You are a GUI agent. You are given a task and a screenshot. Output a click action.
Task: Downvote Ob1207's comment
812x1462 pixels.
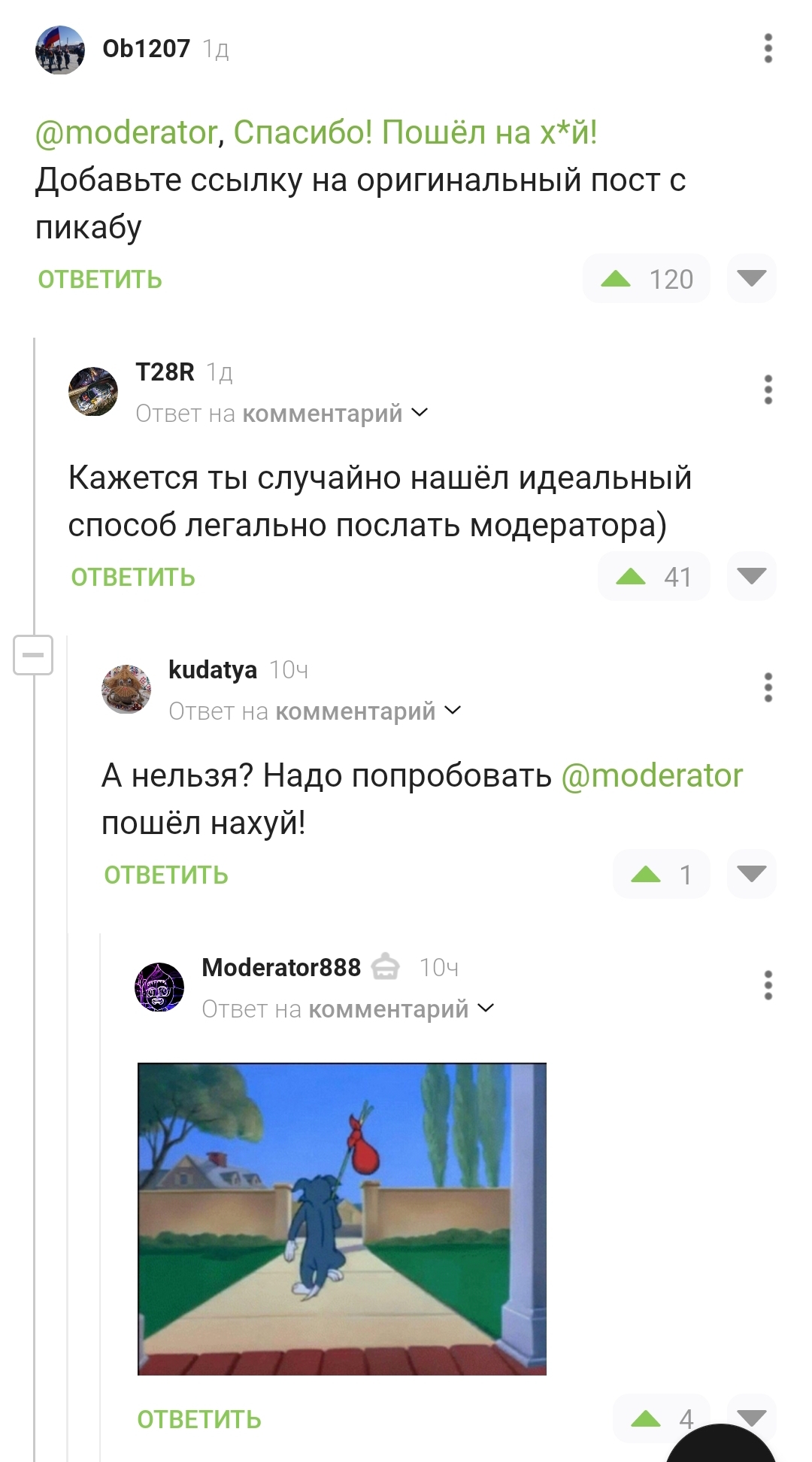(751, 279)
